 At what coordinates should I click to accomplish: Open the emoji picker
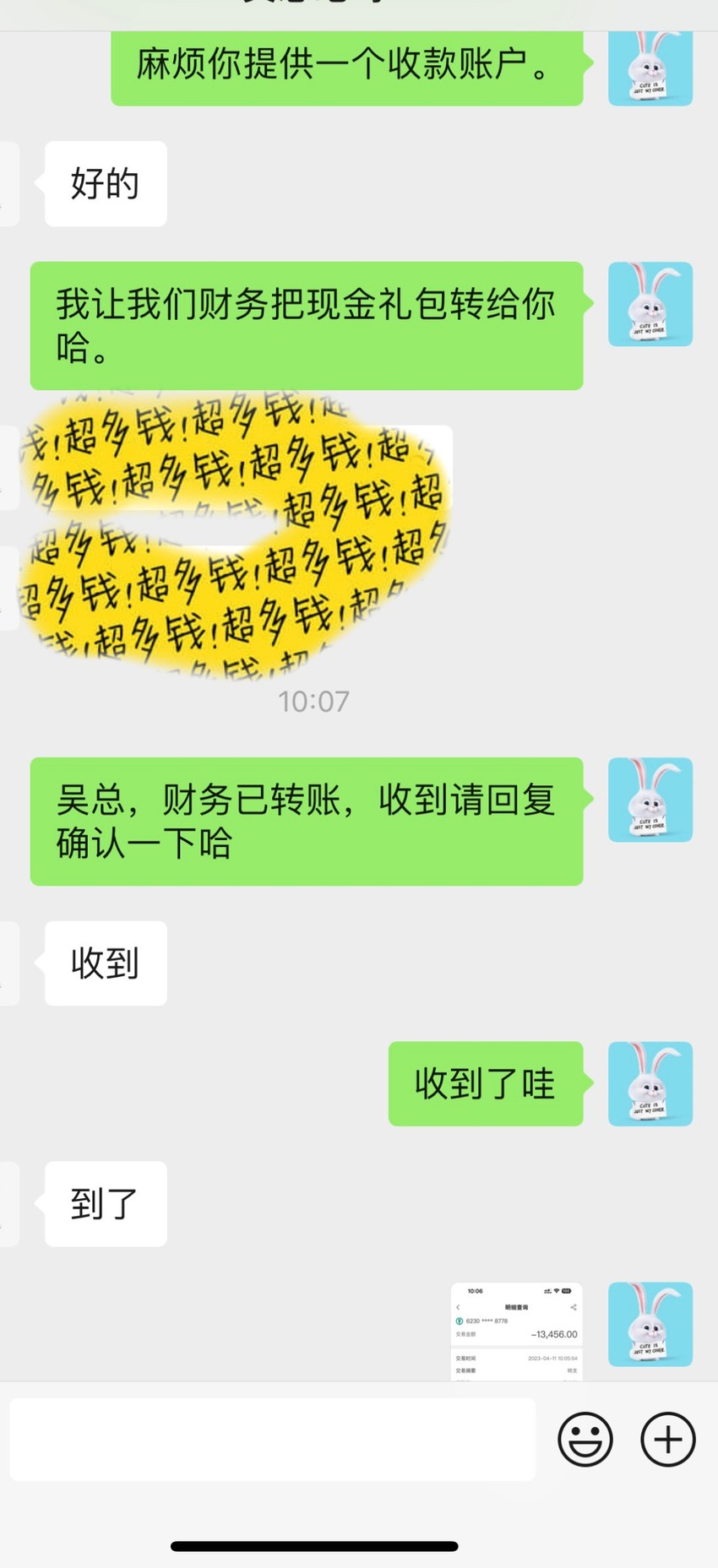click(x=585, y=1439)
